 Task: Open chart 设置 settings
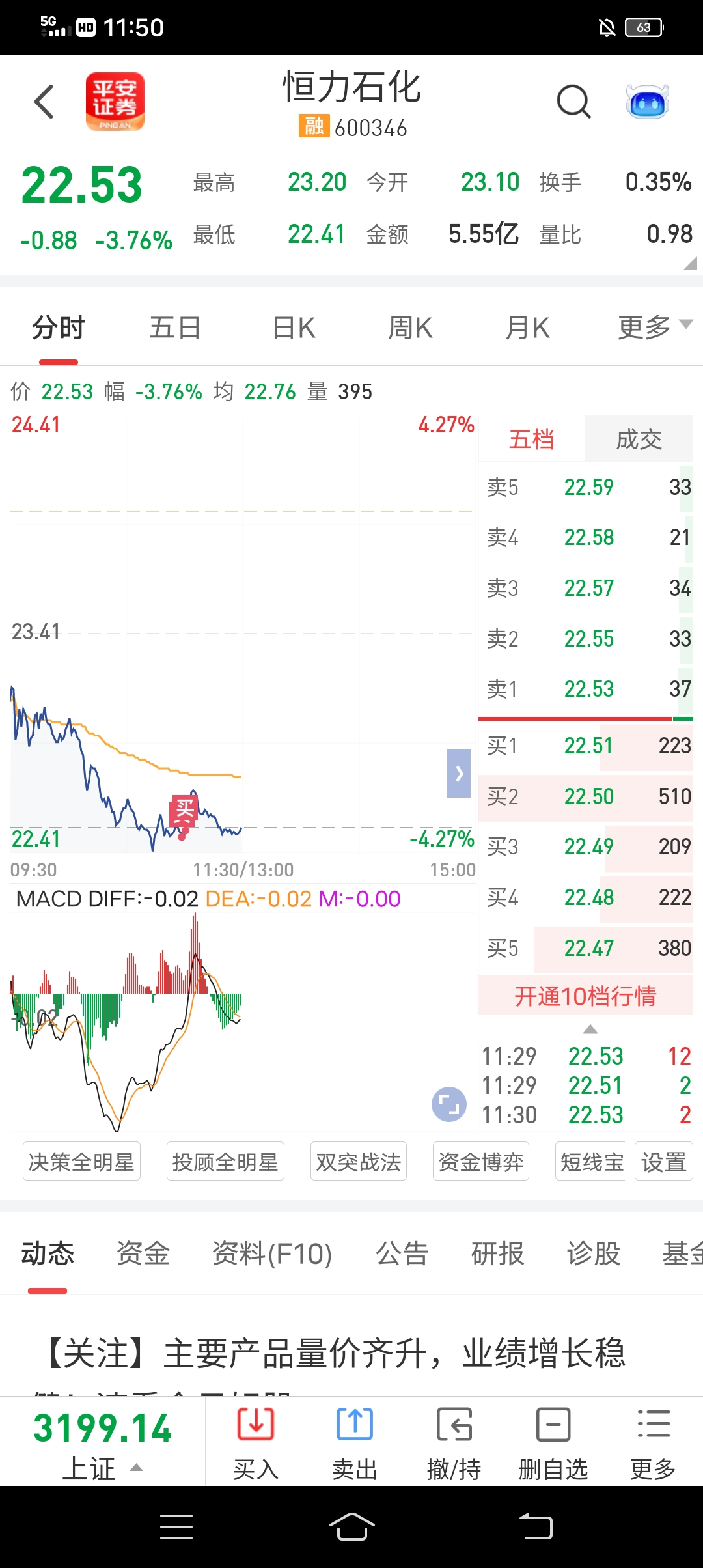(x=664, y=1162)
